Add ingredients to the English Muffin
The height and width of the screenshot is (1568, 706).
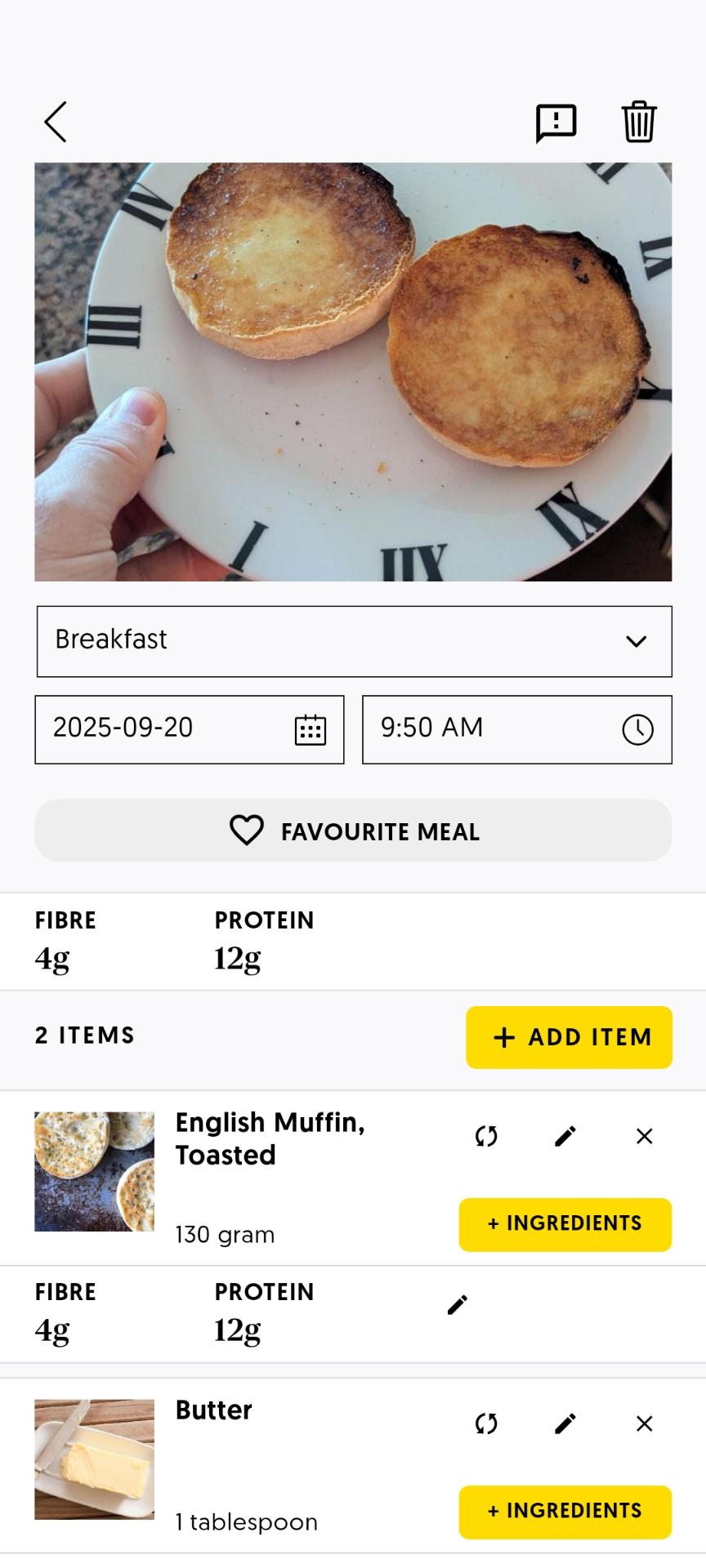[565, 1224]
